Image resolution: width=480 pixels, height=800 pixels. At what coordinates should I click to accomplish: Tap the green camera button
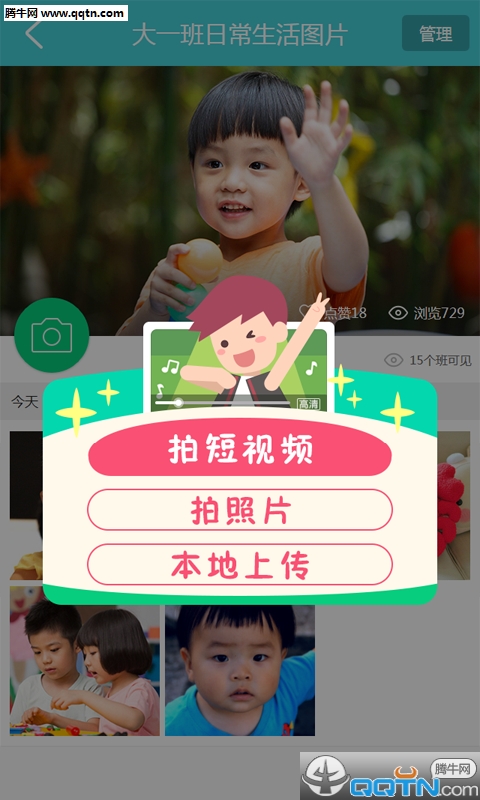52,335
